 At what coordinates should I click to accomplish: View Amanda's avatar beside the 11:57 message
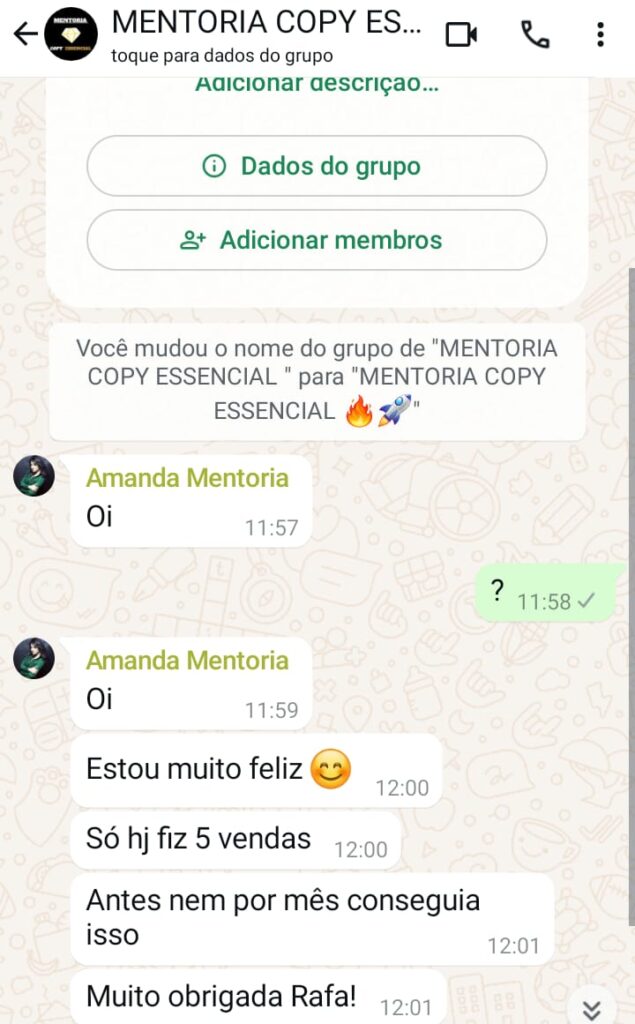34,476
